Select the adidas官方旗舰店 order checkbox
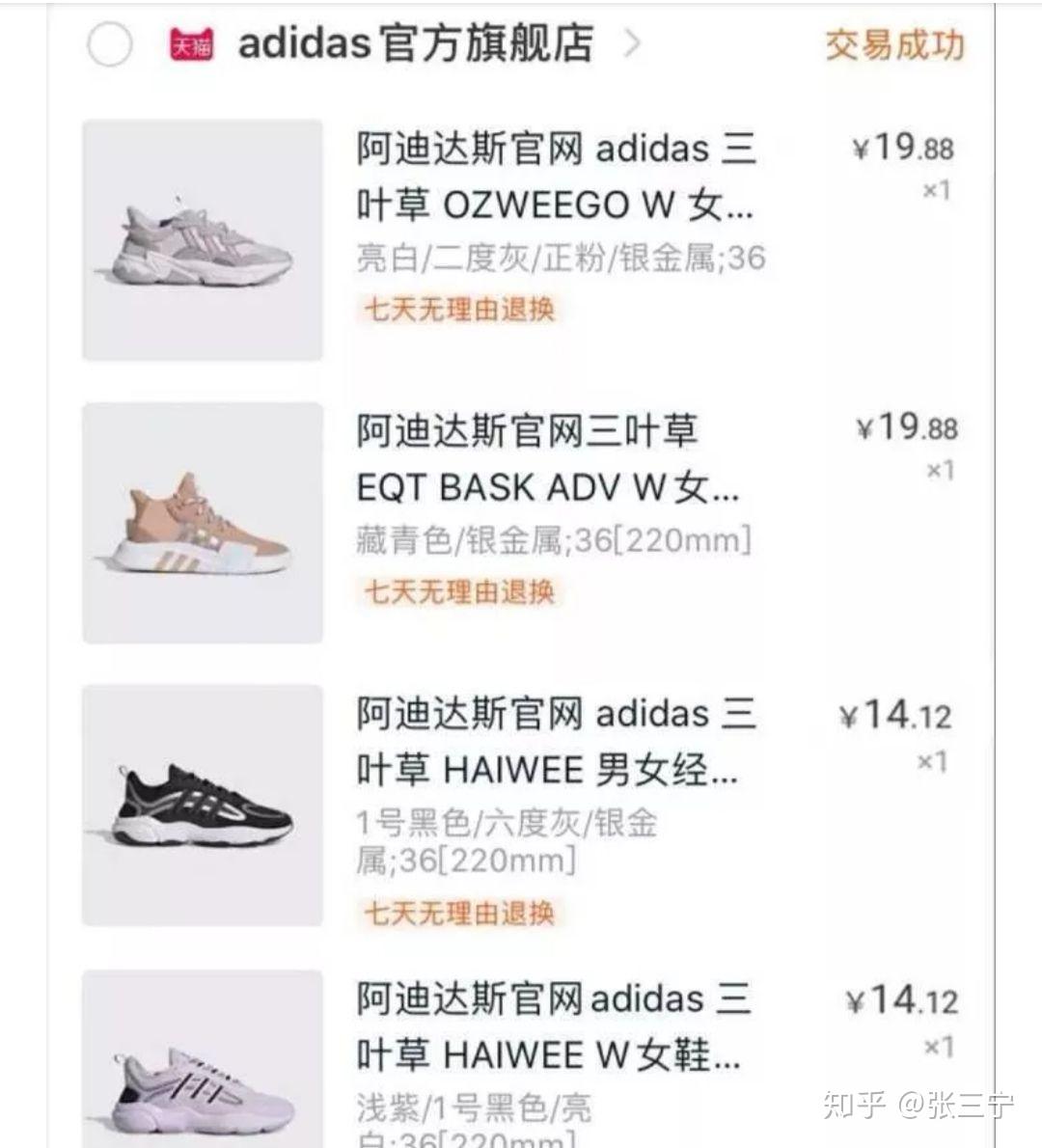This screenshot has height=1148, width=1042. tap(109, 44)
